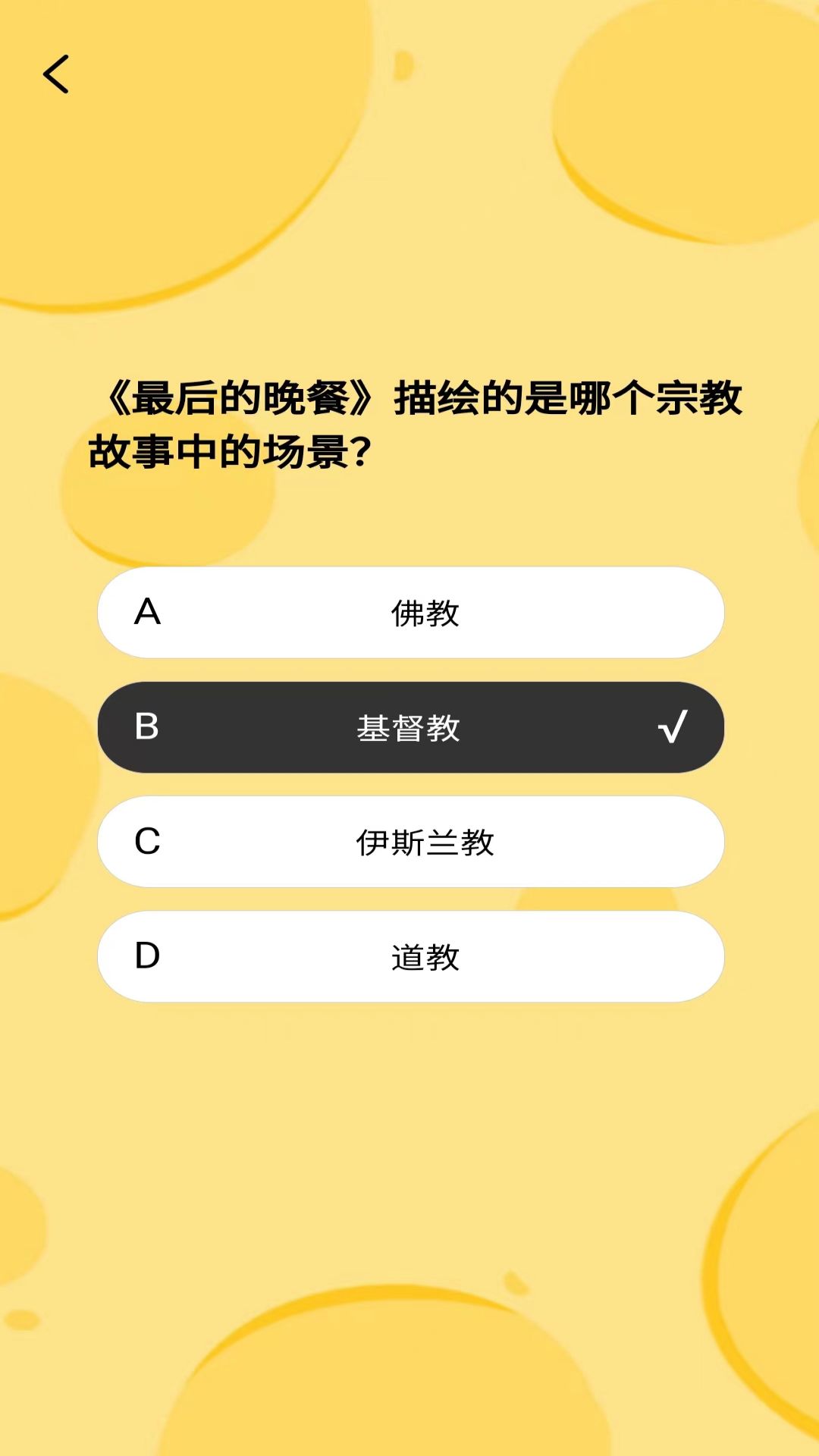Pick answer C 伊斯兰教
Screen dimensions: 819x1456
point(410,842)
